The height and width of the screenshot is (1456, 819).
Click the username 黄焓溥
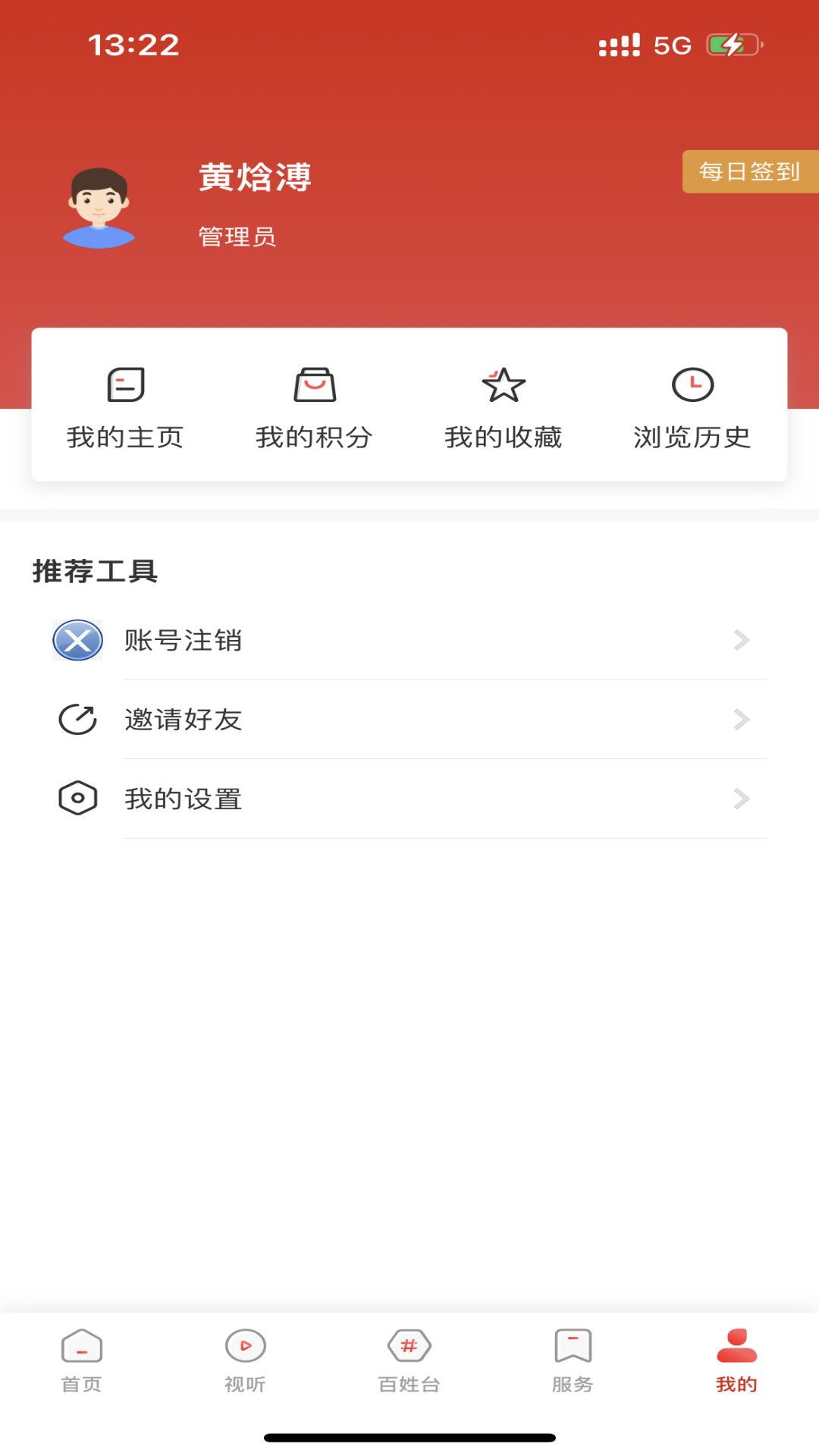pyautogui.click(x=254, y=180)
